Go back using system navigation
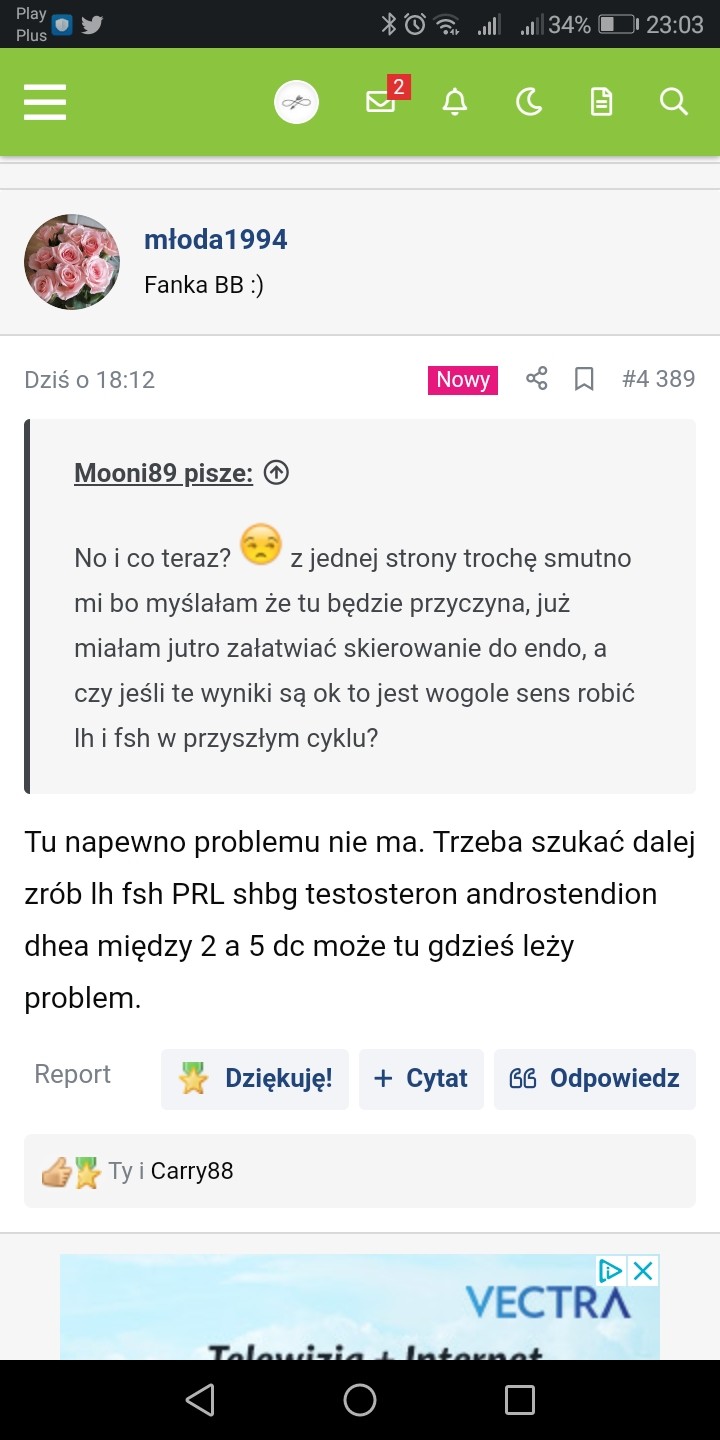This screenshot has height=1440, width=720. (x=200, y=1400)
